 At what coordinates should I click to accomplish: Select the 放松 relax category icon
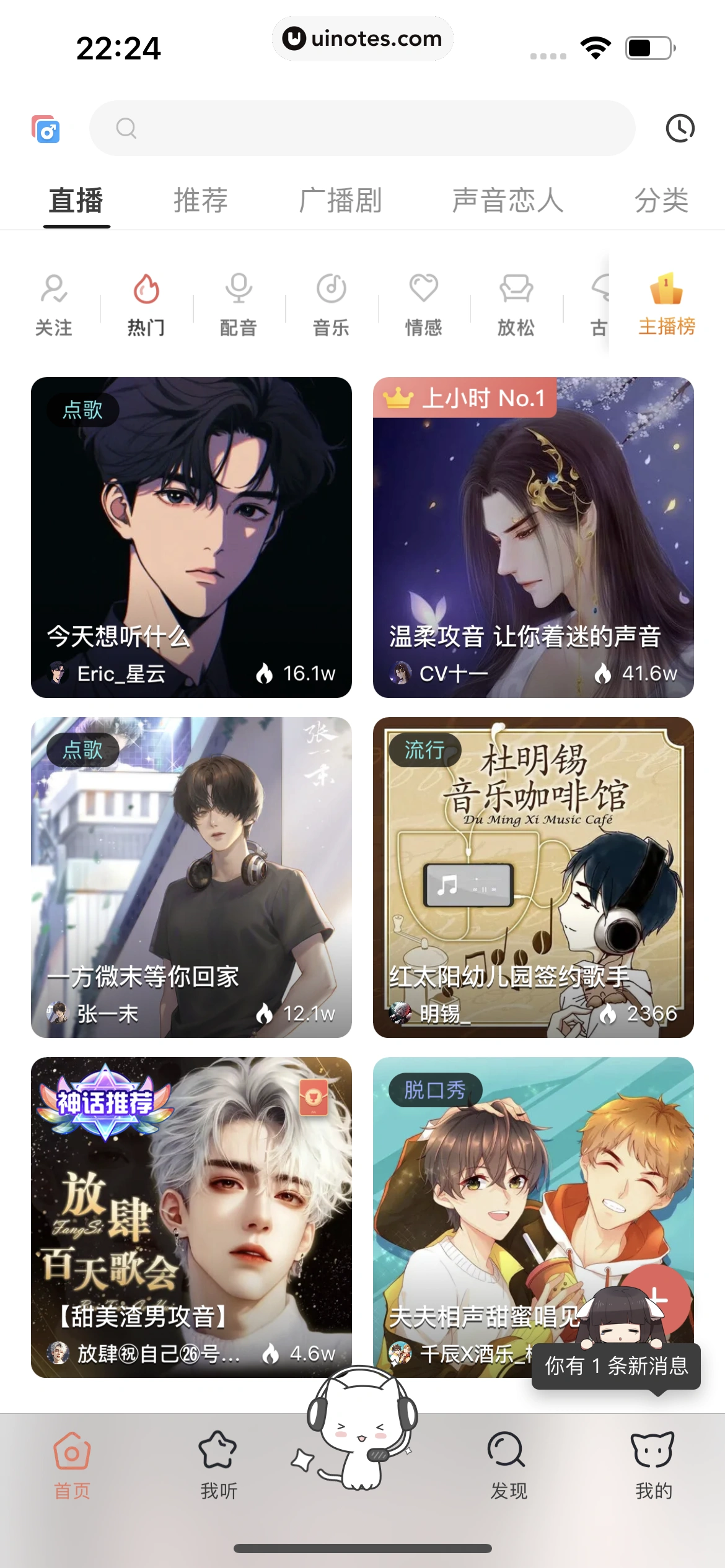(x=515, y=303)
